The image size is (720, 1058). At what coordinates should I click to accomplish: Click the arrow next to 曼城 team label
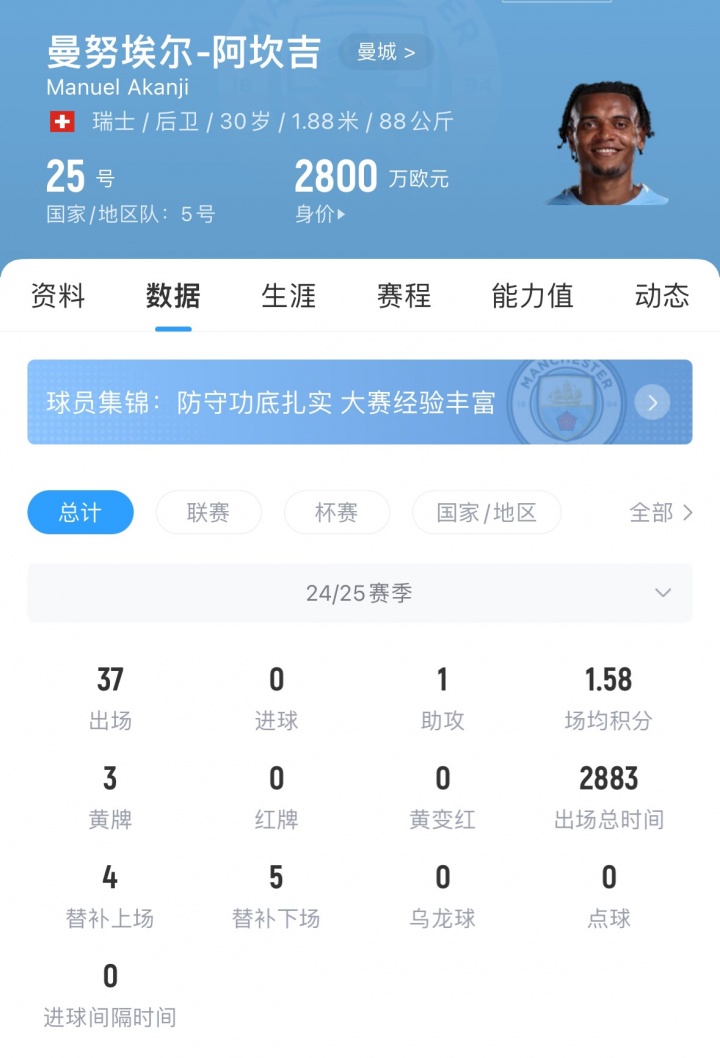(412, 50)
